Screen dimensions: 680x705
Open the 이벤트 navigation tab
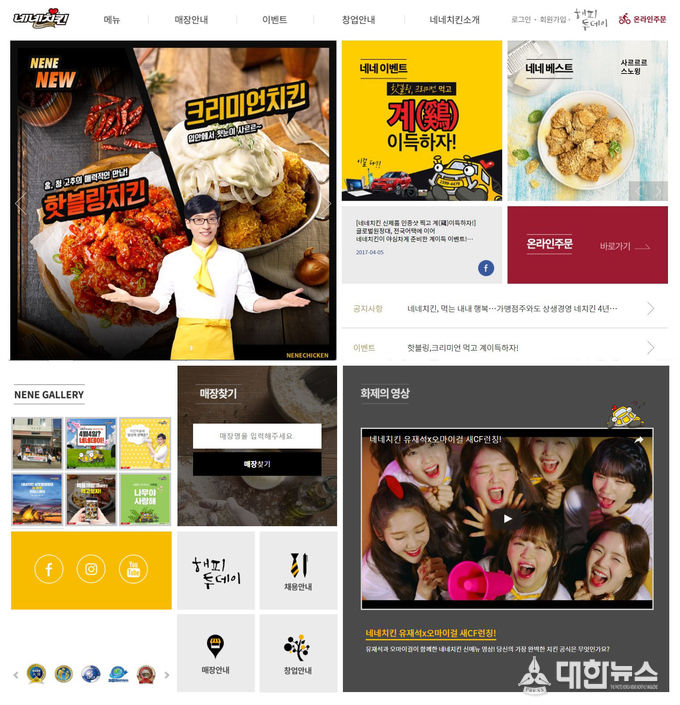(x=274, y=19)
